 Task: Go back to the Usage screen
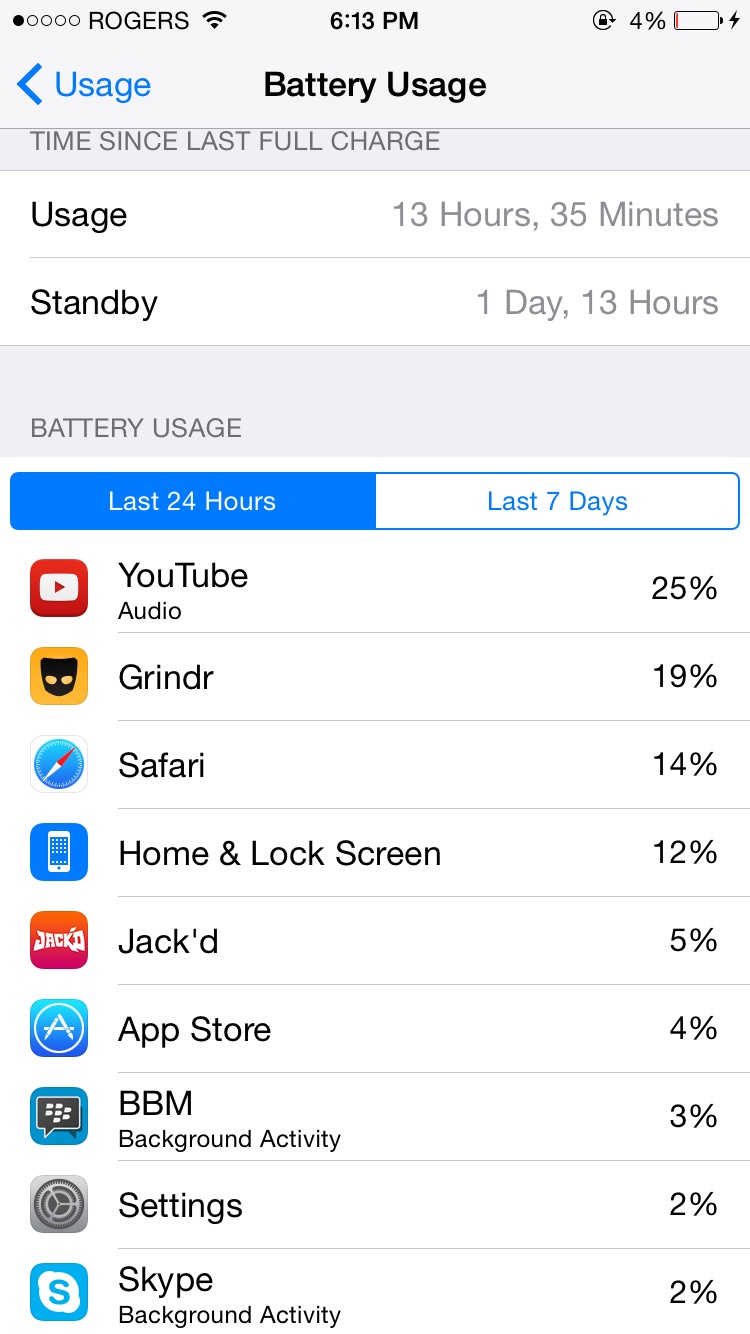[84, 86]
